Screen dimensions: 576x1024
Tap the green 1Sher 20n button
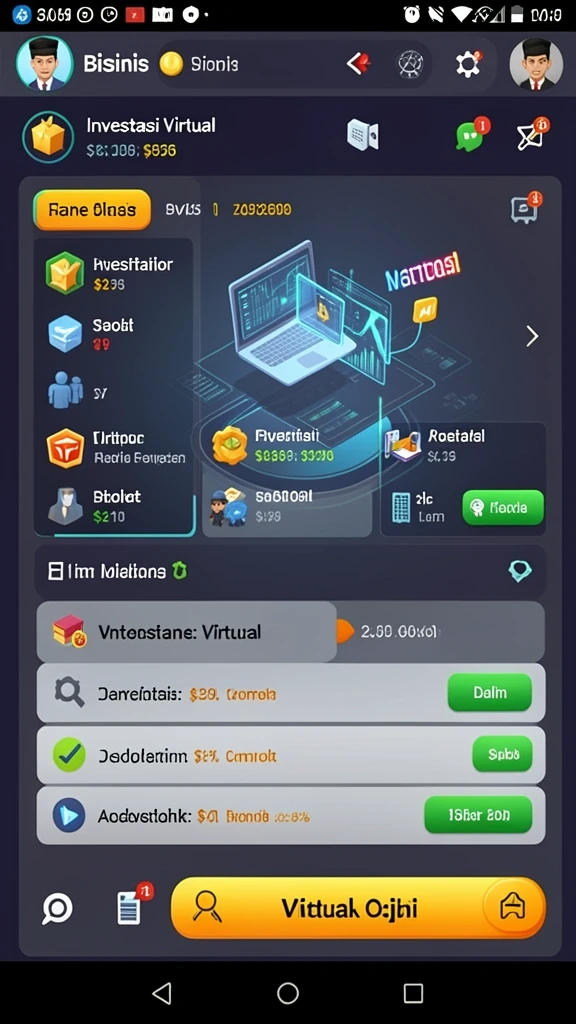pos(478,815)
